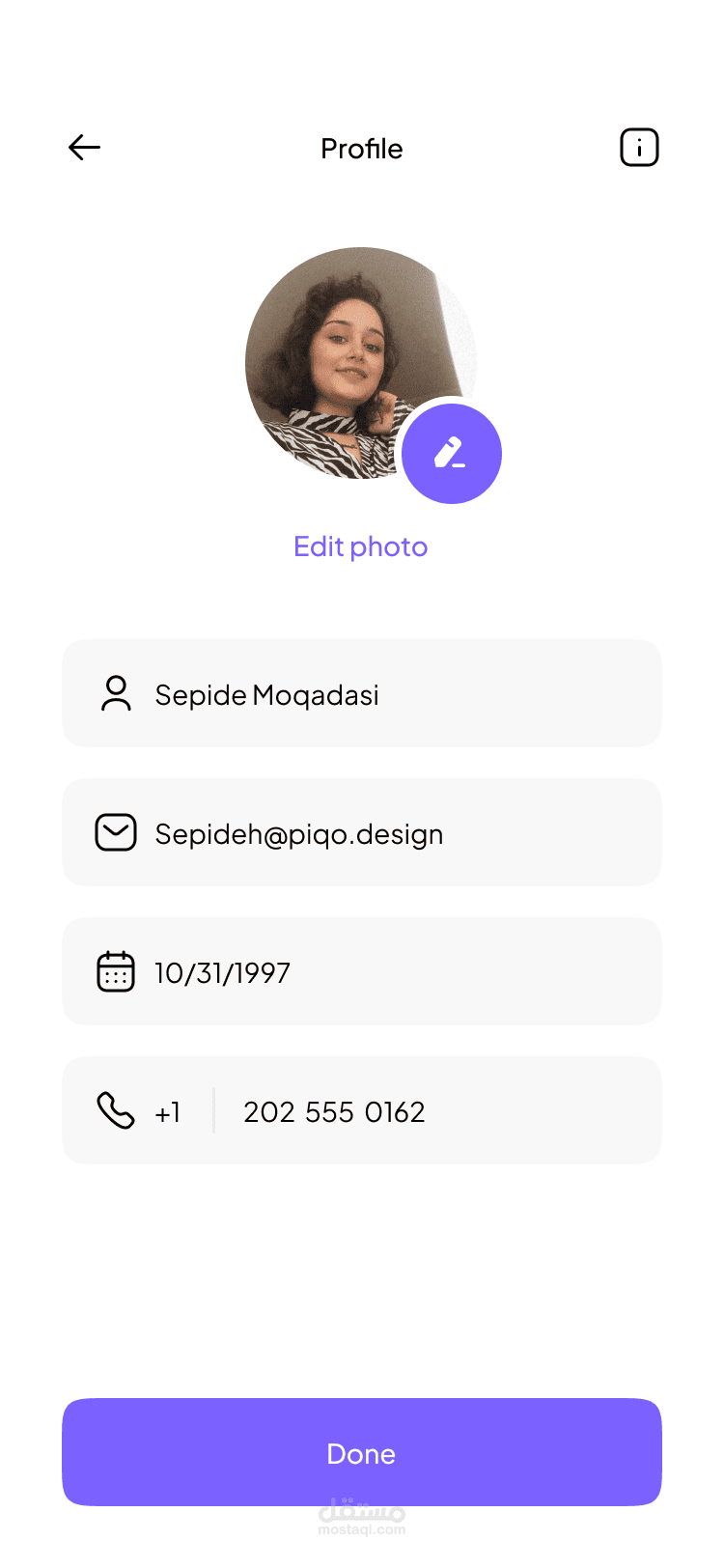
Task: Go back using the top-left arrow
Action: pyautogui.click(x=85, y=148)
